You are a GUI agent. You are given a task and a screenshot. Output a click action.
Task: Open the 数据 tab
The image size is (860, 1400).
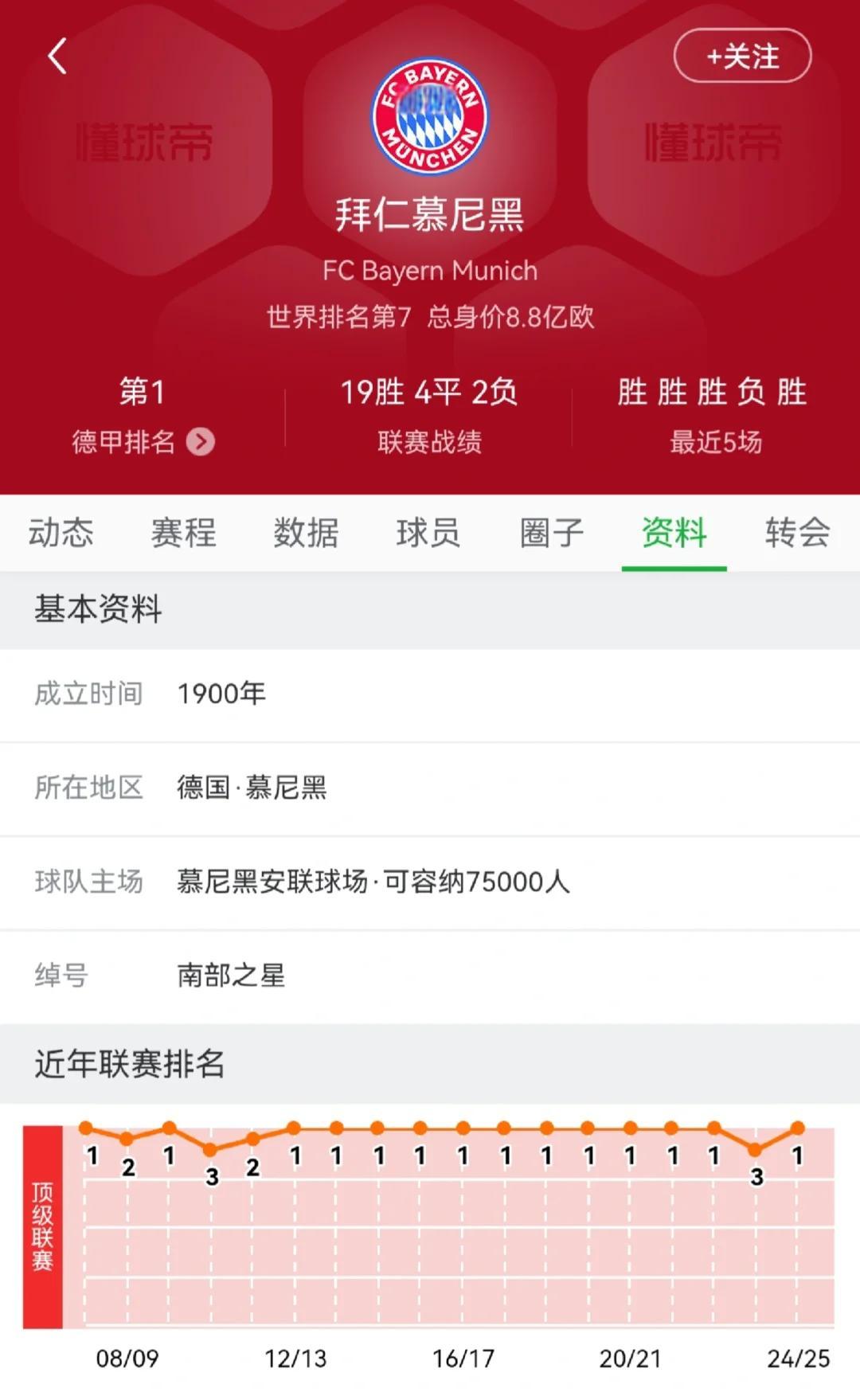(307, 534)
